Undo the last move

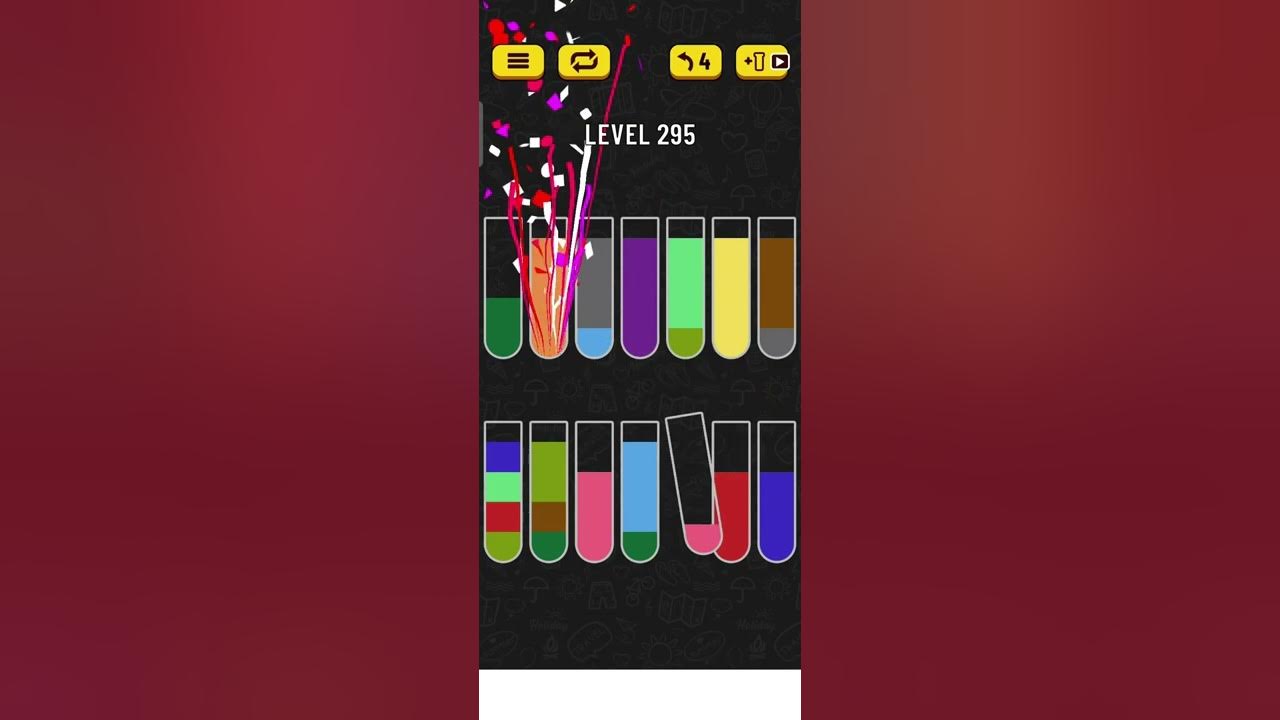tap(695, 62)
